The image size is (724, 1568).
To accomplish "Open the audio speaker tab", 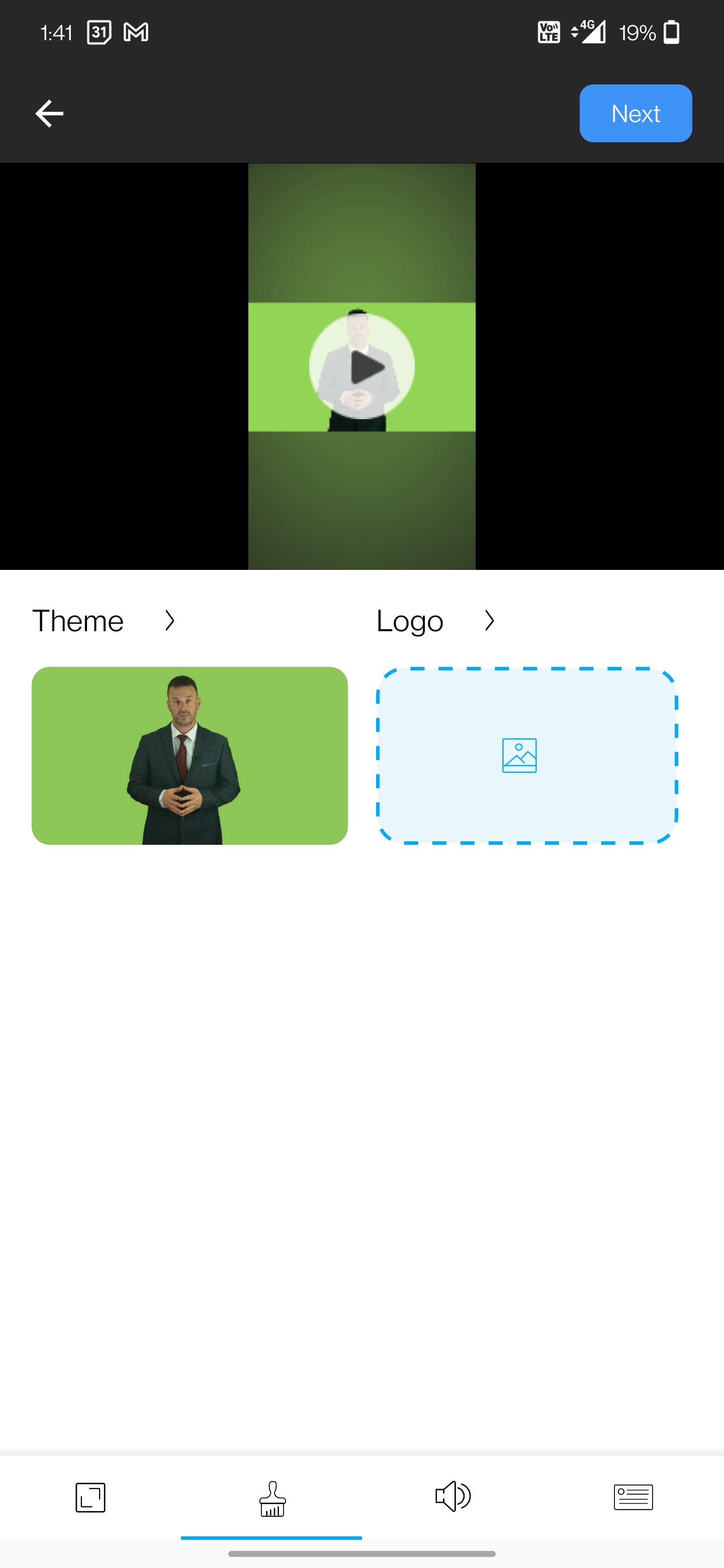I will tap(452, 1496).
